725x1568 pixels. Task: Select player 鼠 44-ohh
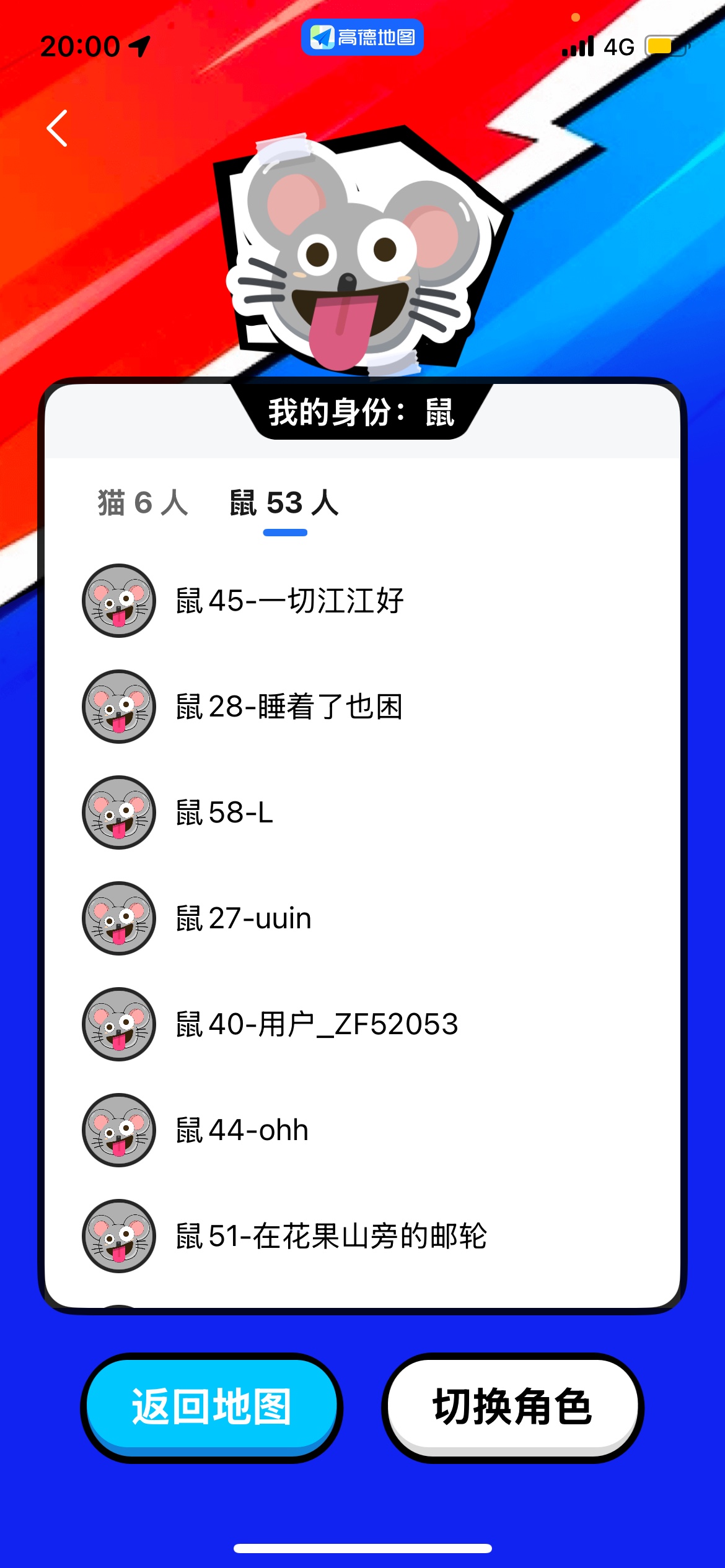[x=242, y=1130]
